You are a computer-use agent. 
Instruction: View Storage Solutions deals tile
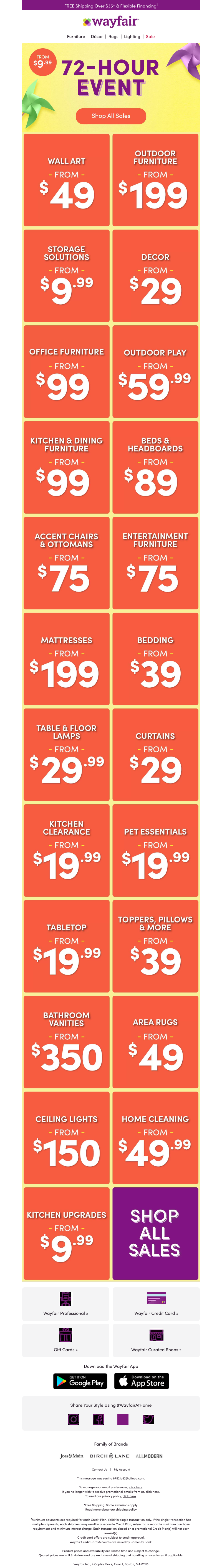coord(67,276)
